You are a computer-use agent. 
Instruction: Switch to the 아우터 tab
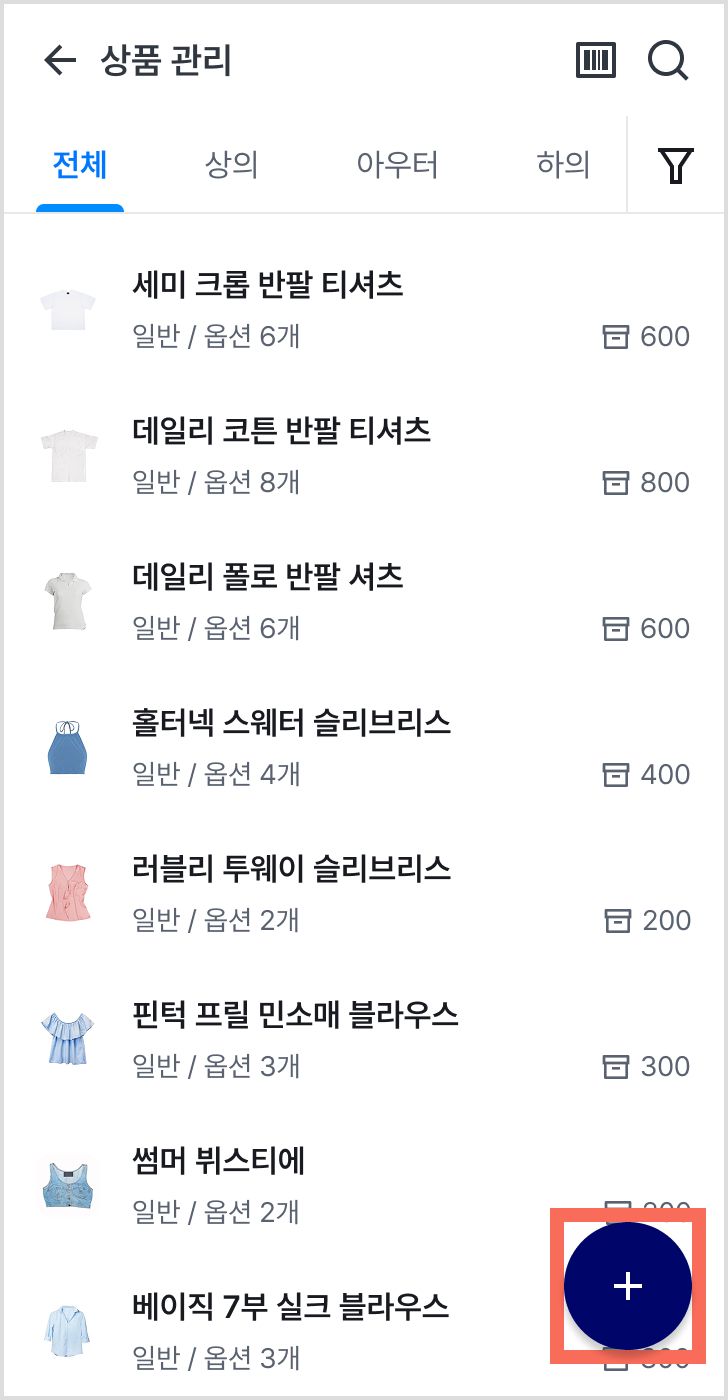[x=397, y=165]
